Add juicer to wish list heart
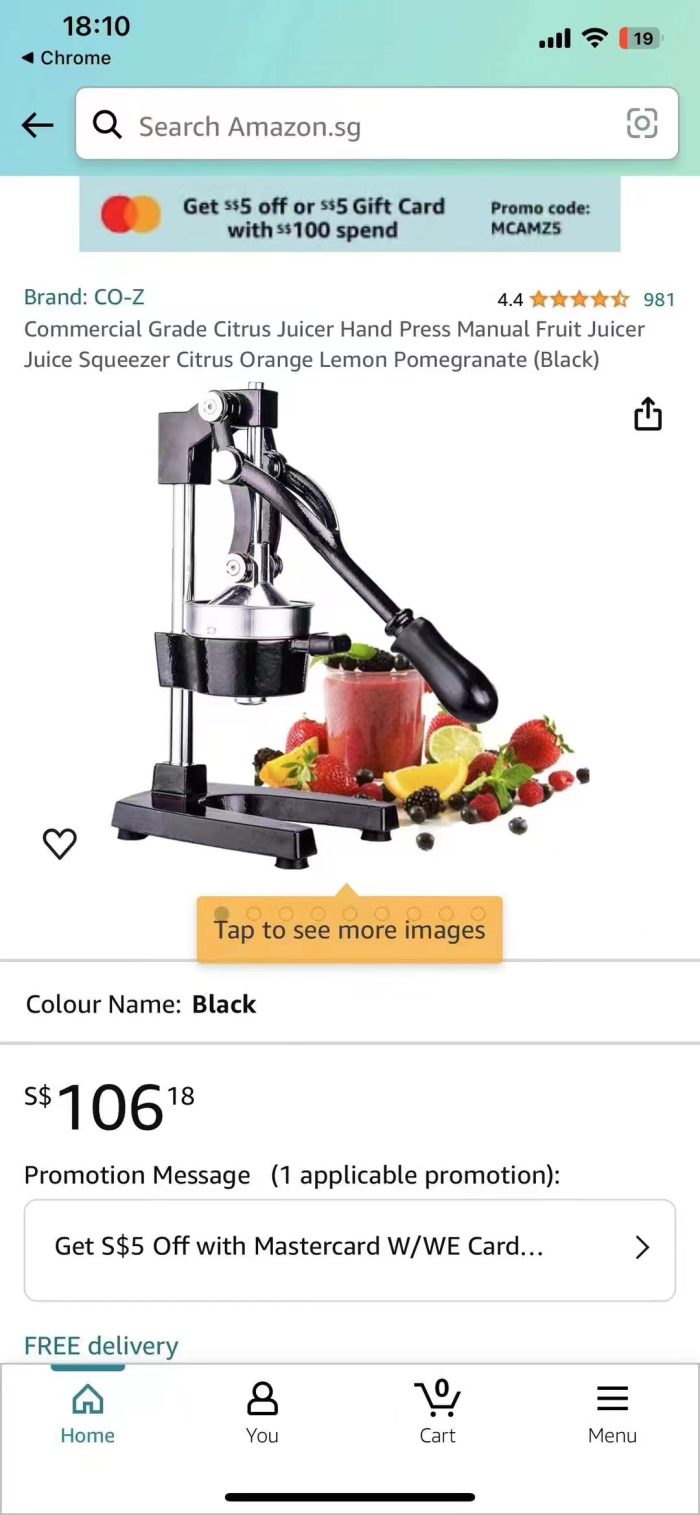Image resolution: width=700 pixels, height=1515 pixels. tap(60, 844)
